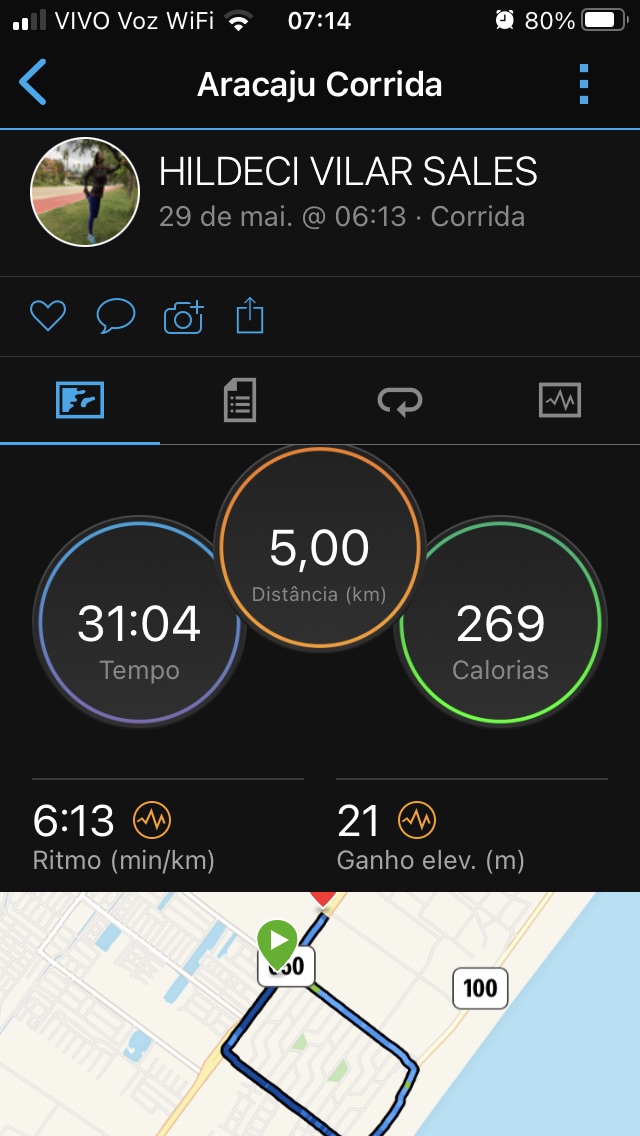Open the elevation chart icon beside 21
640x1136 pixels.
[417, 821]
